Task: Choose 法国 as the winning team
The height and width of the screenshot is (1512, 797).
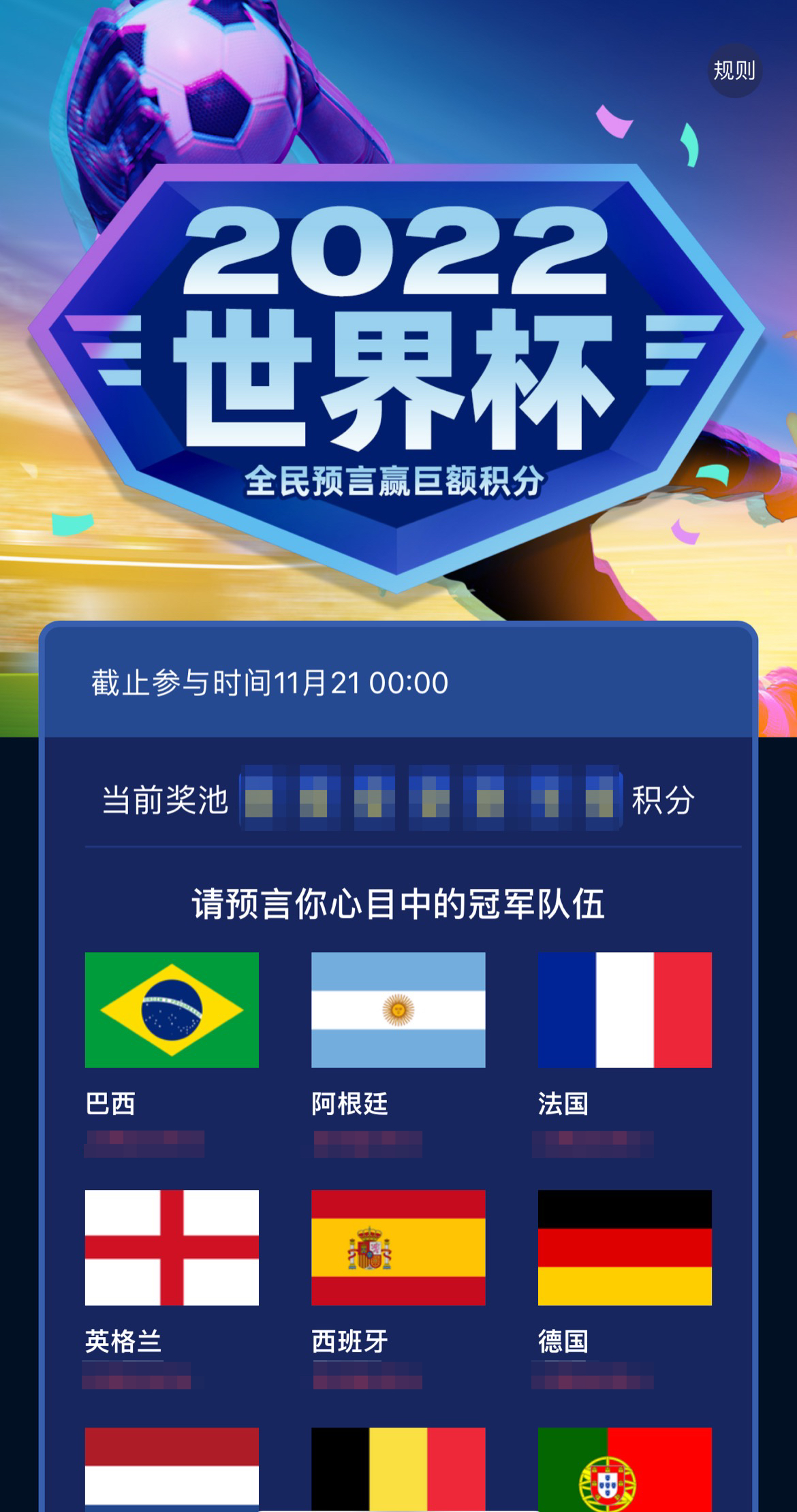Action: pyautogui.click(x=625, y=1009)
